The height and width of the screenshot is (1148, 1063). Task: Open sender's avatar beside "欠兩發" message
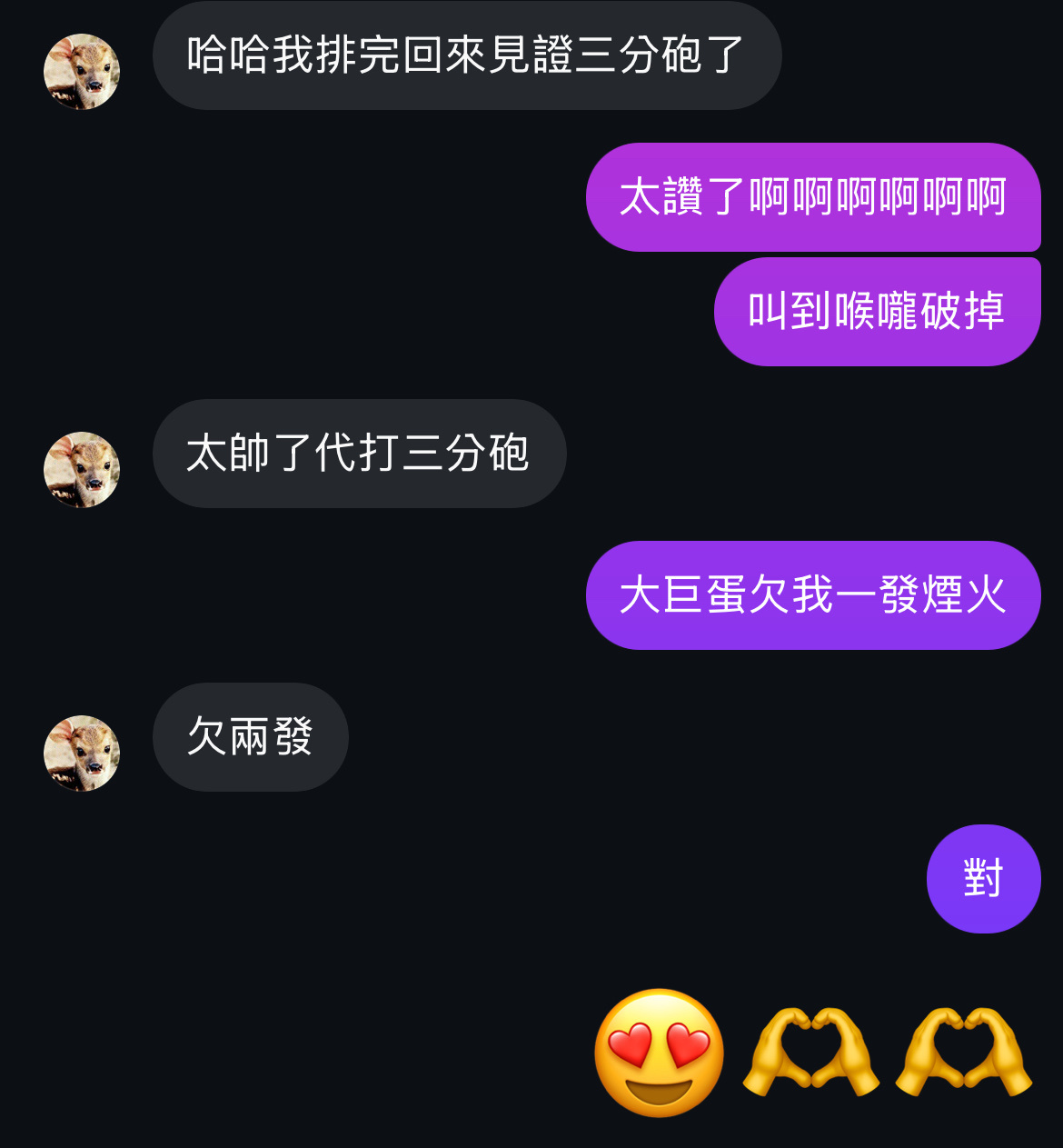click(x=82, y=754)
